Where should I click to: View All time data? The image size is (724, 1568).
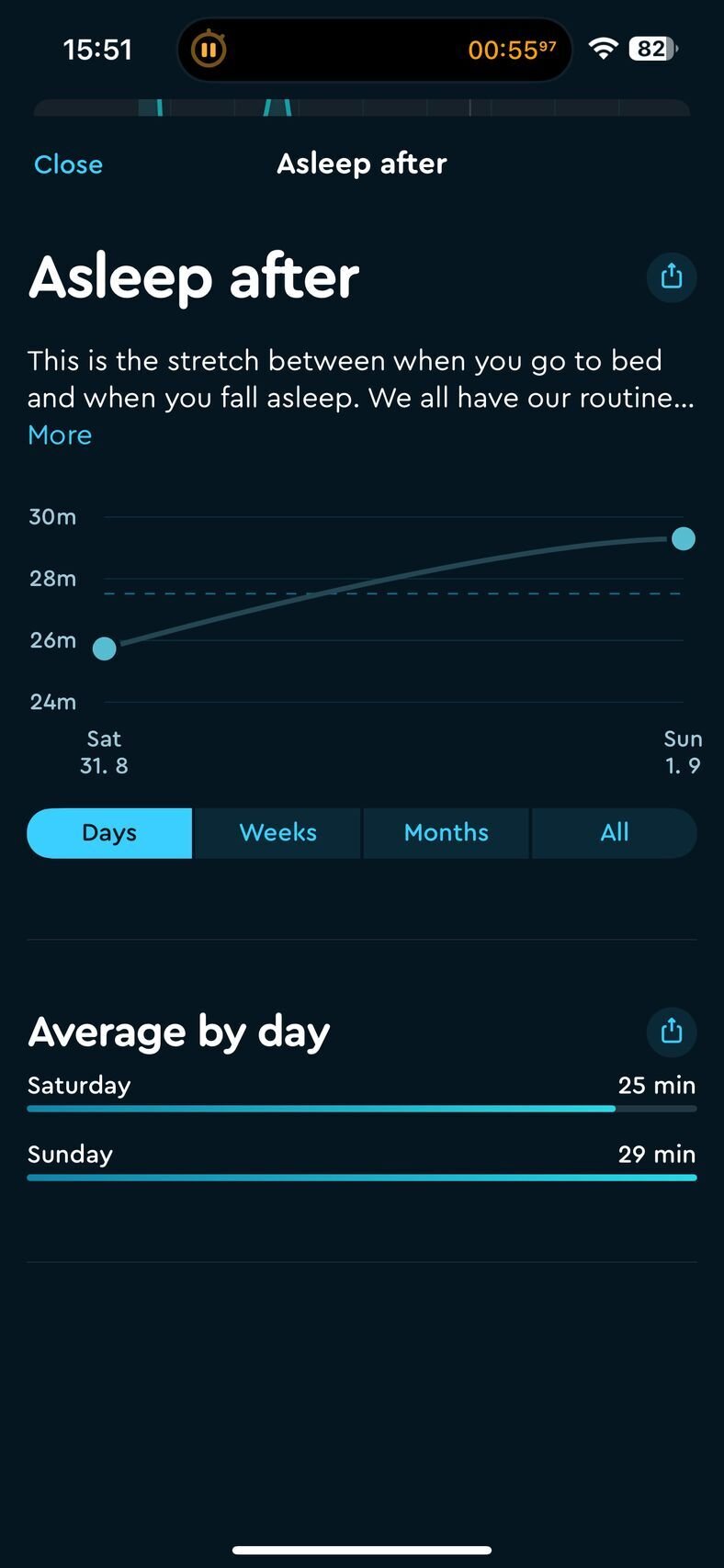pyautogui.click(x=614, y=832)
